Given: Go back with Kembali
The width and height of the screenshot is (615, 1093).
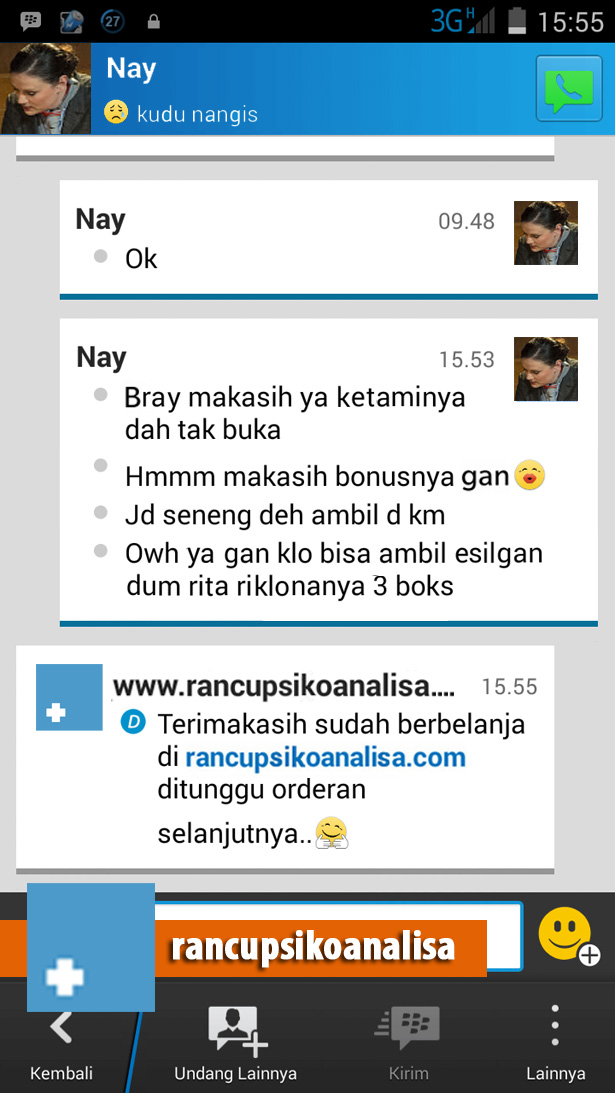Looking at the screenshot, I should click(x=61, y=1043).
